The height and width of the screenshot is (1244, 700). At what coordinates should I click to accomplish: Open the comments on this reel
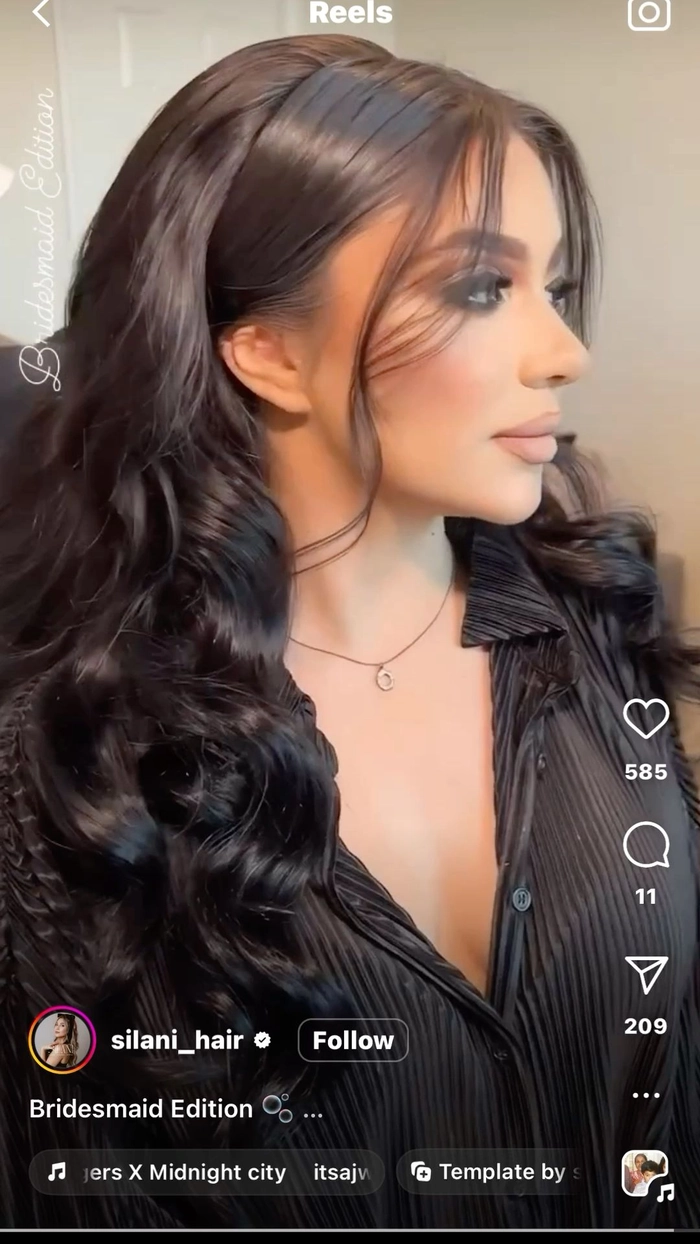coord(646,846)
